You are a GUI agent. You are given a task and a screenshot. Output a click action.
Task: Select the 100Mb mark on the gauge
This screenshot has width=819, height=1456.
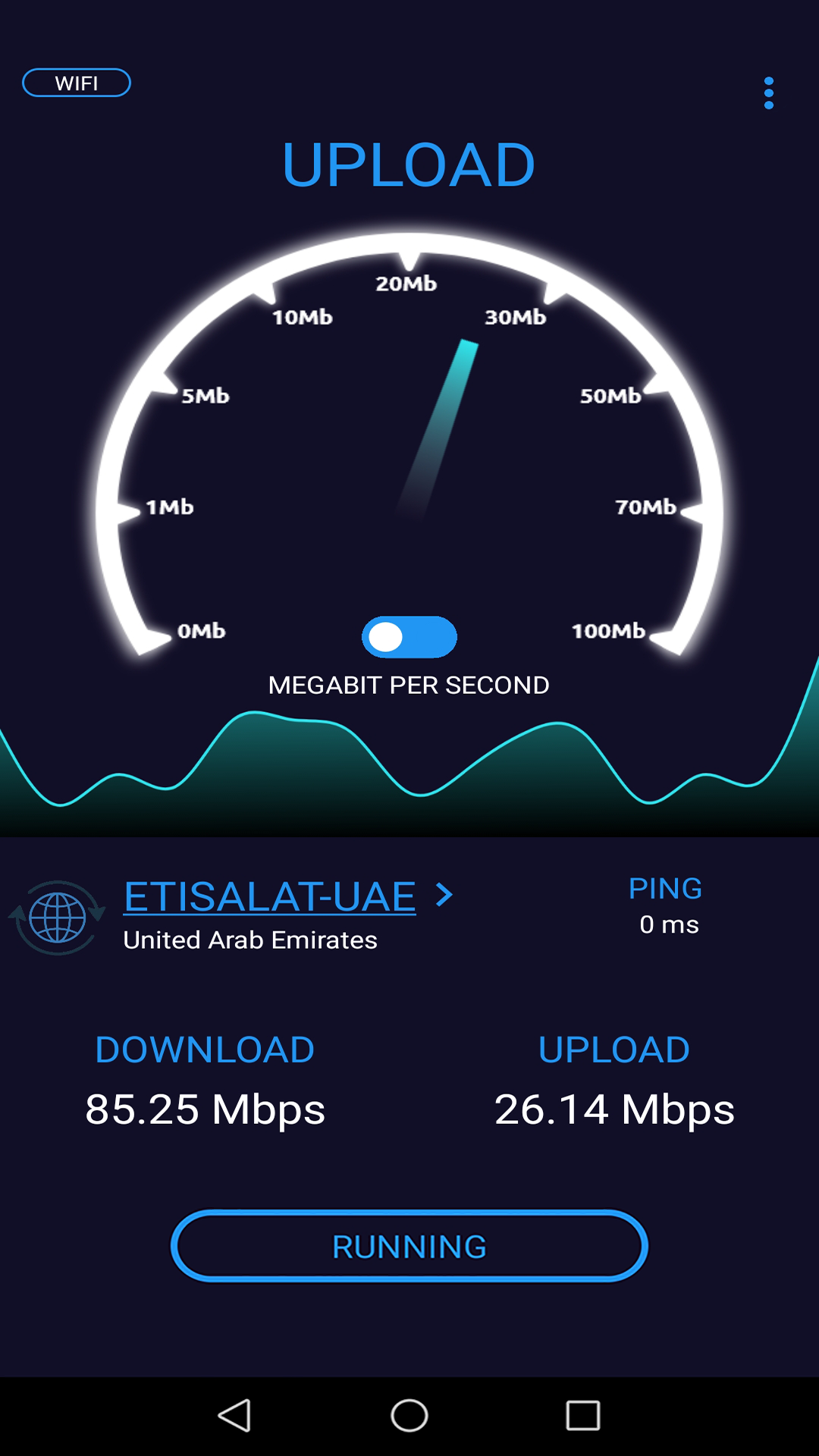609,629
